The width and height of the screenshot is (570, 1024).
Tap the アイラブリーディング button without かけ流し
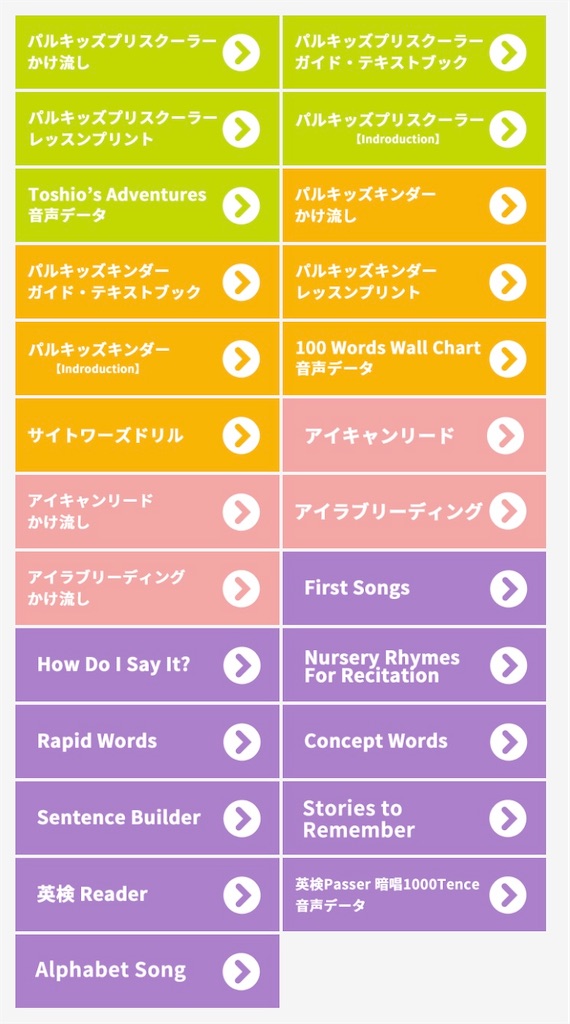point(414,511)
